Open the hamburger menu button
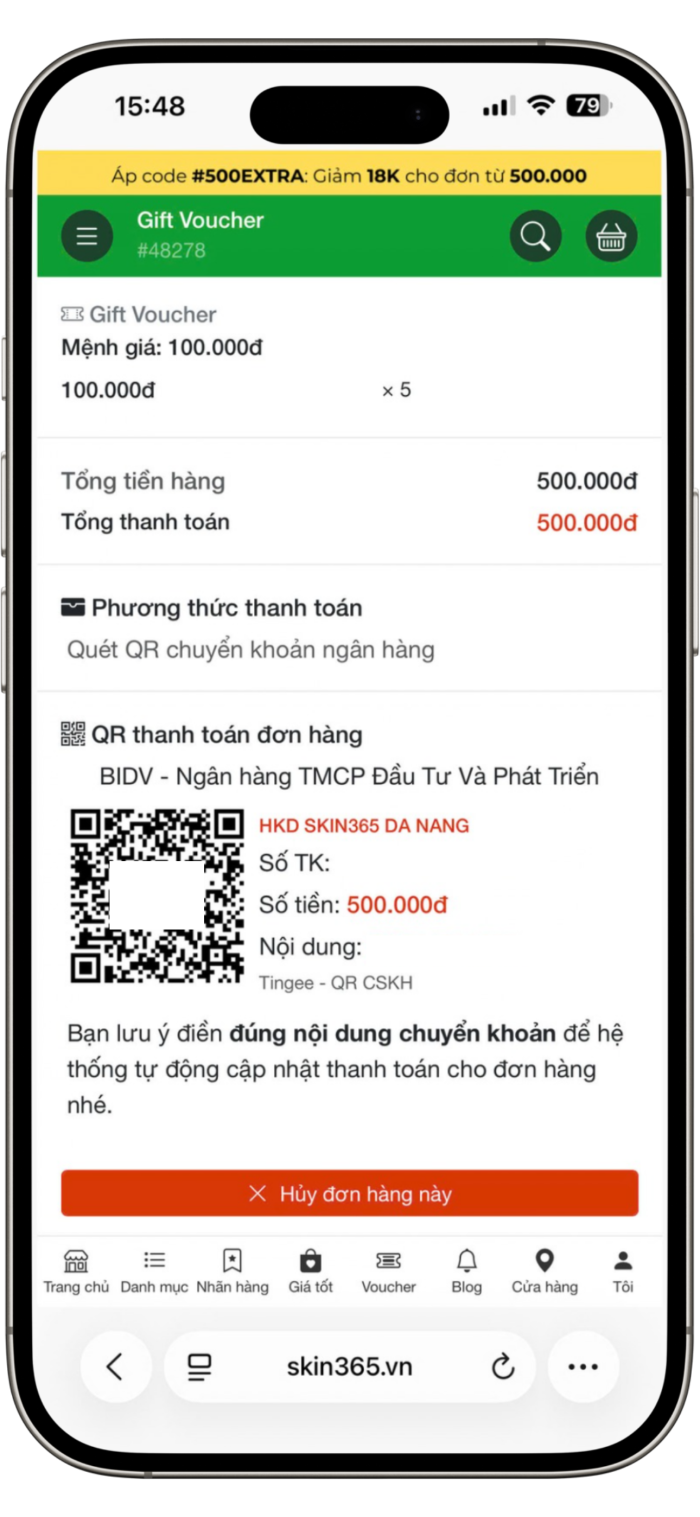 tap(87, 236)
